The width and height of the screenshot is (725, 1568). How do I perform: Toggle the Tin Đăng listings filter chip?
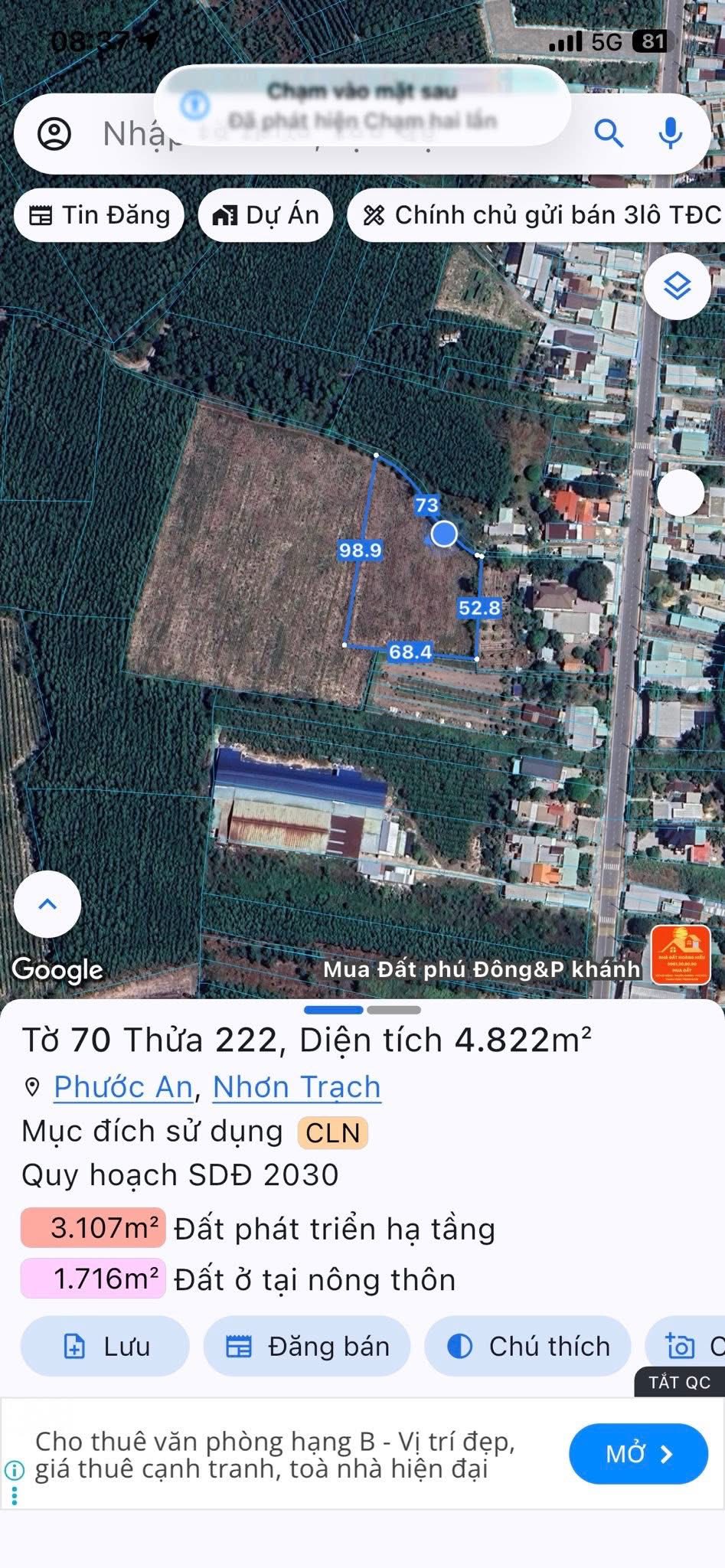point(99,215)
